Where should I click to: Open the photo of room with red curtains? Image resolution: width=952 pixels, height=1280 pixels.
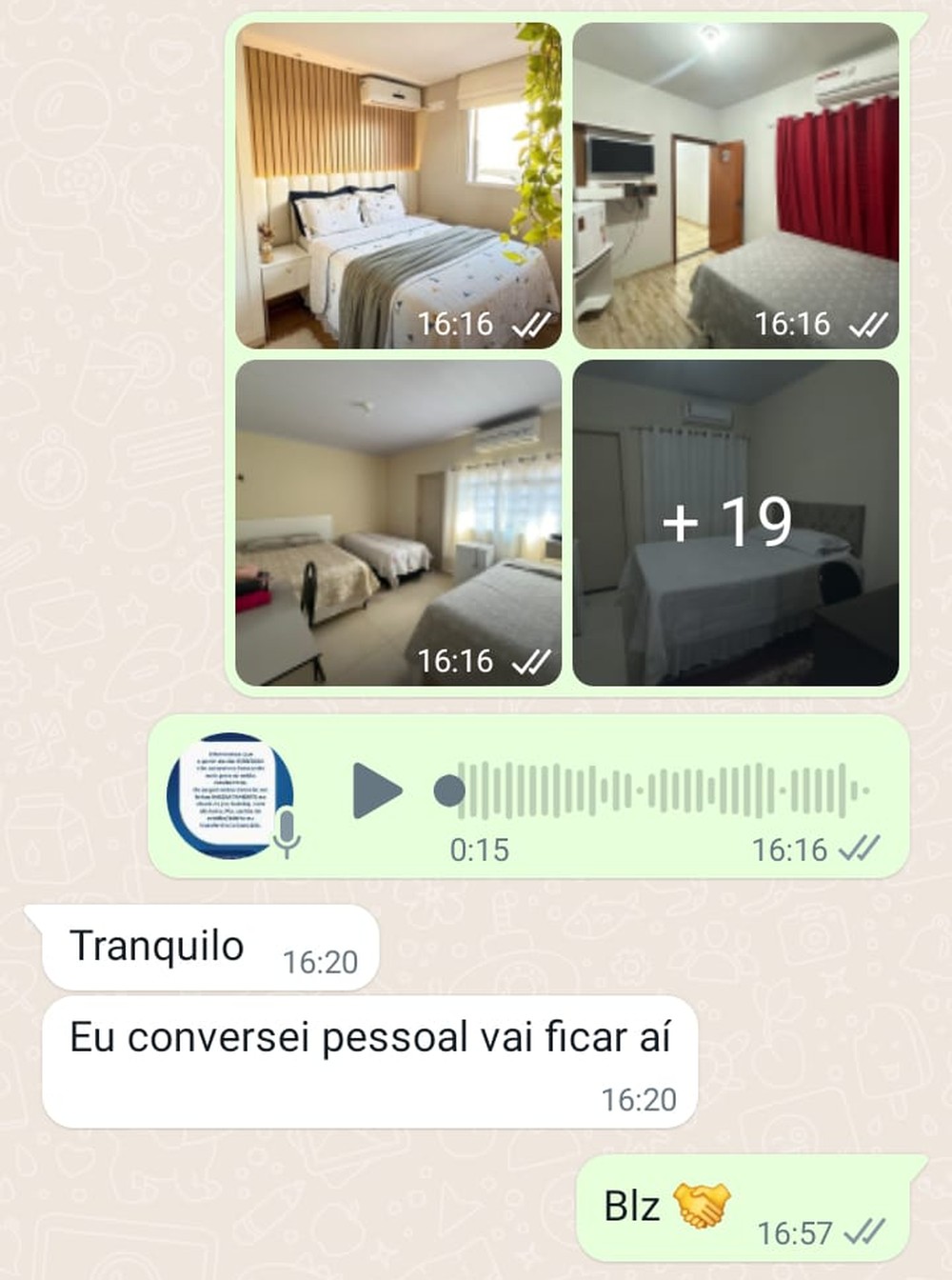(735, 186)
